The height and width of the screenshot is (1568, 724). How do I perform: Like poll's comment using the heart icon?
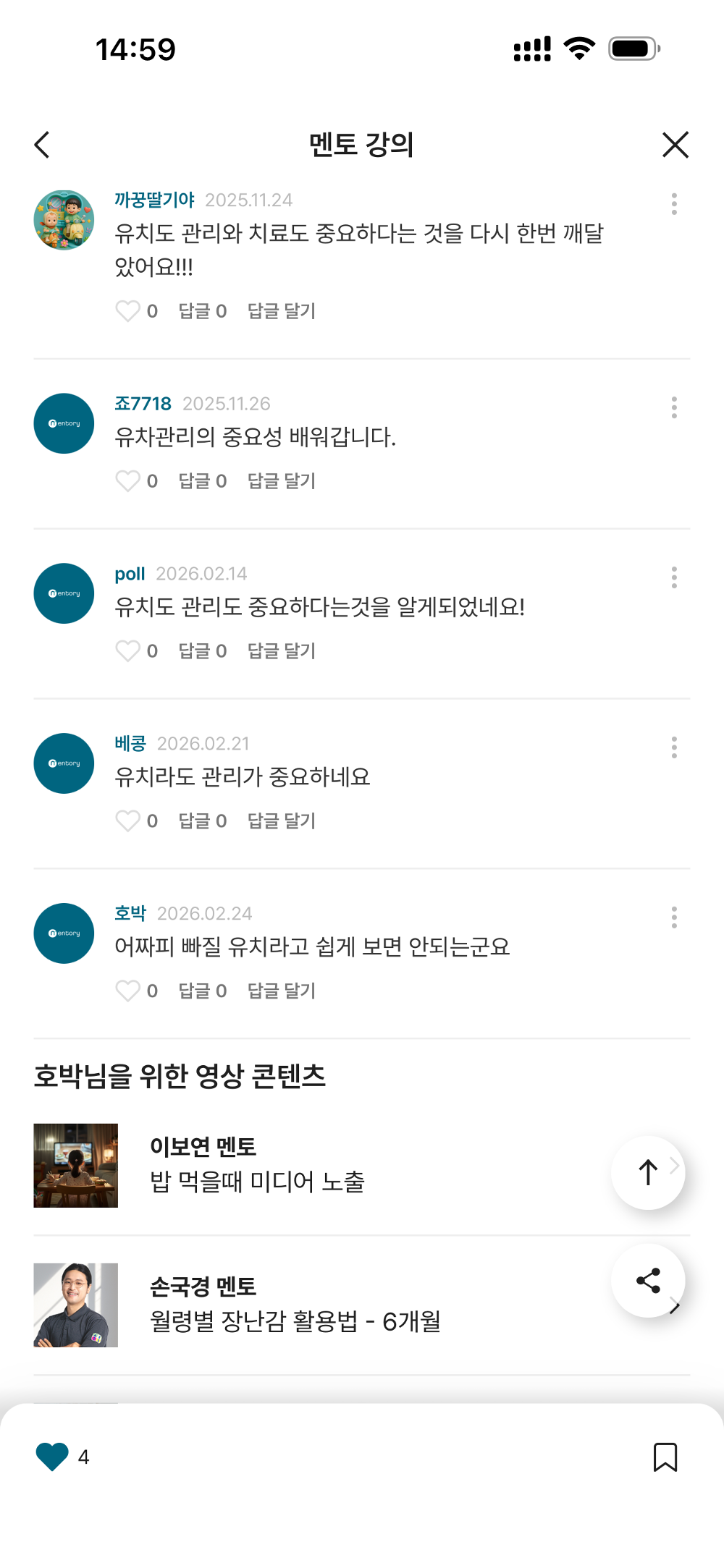point(129,650)
